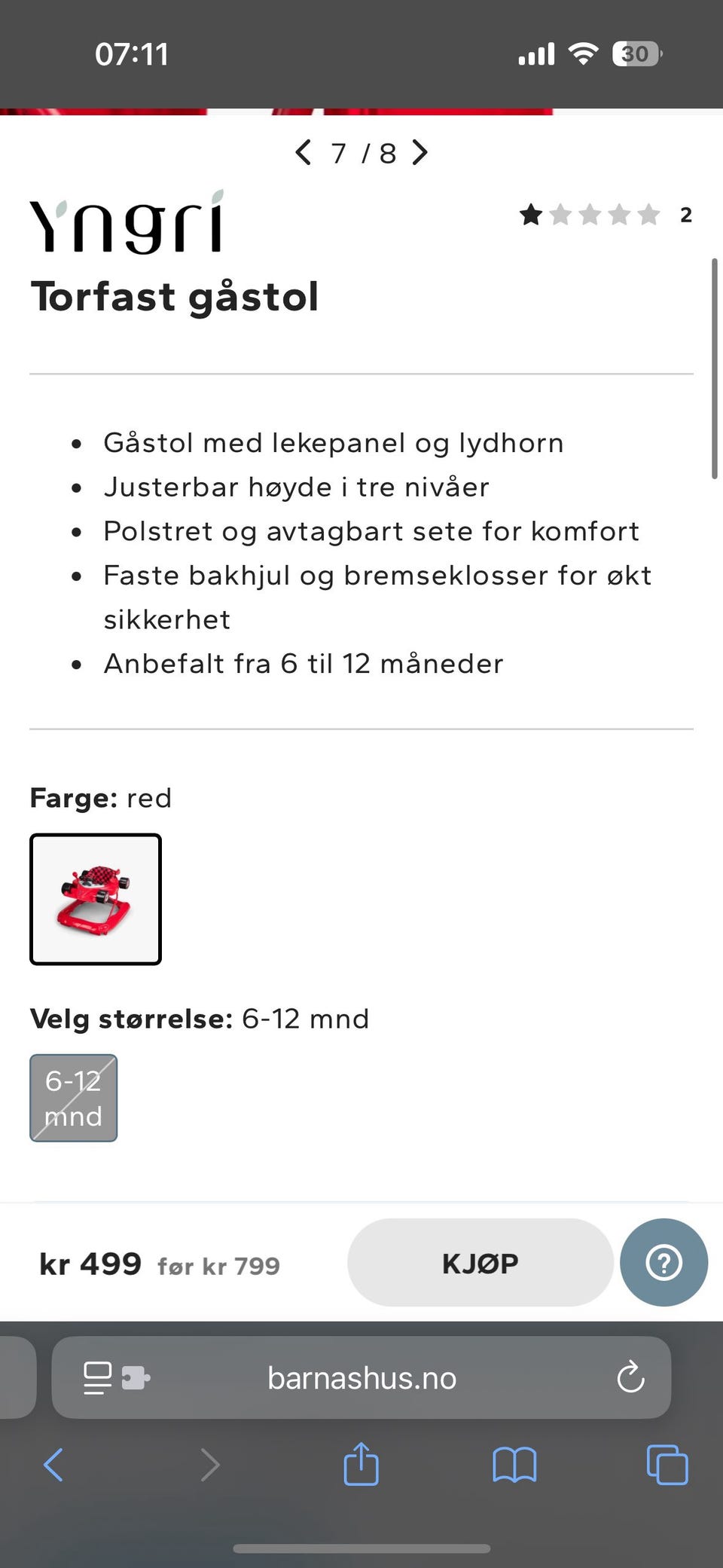This screenshot has height=1568, width=723.
Task: Open the star rating reviews
Action: tap(605, 215)
